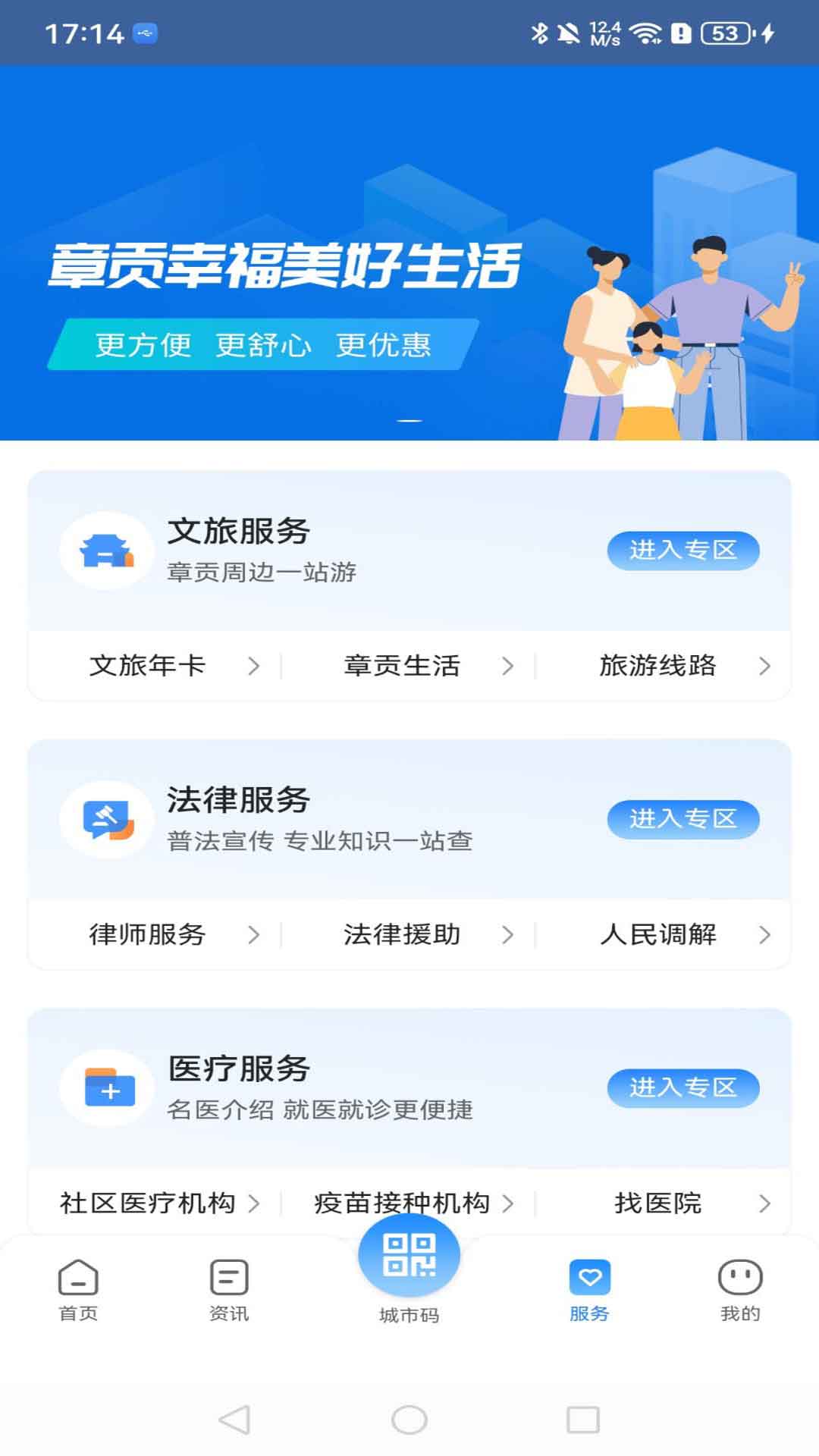
Task: Open the 人民调解 link
Action: [x=659, y=934]
